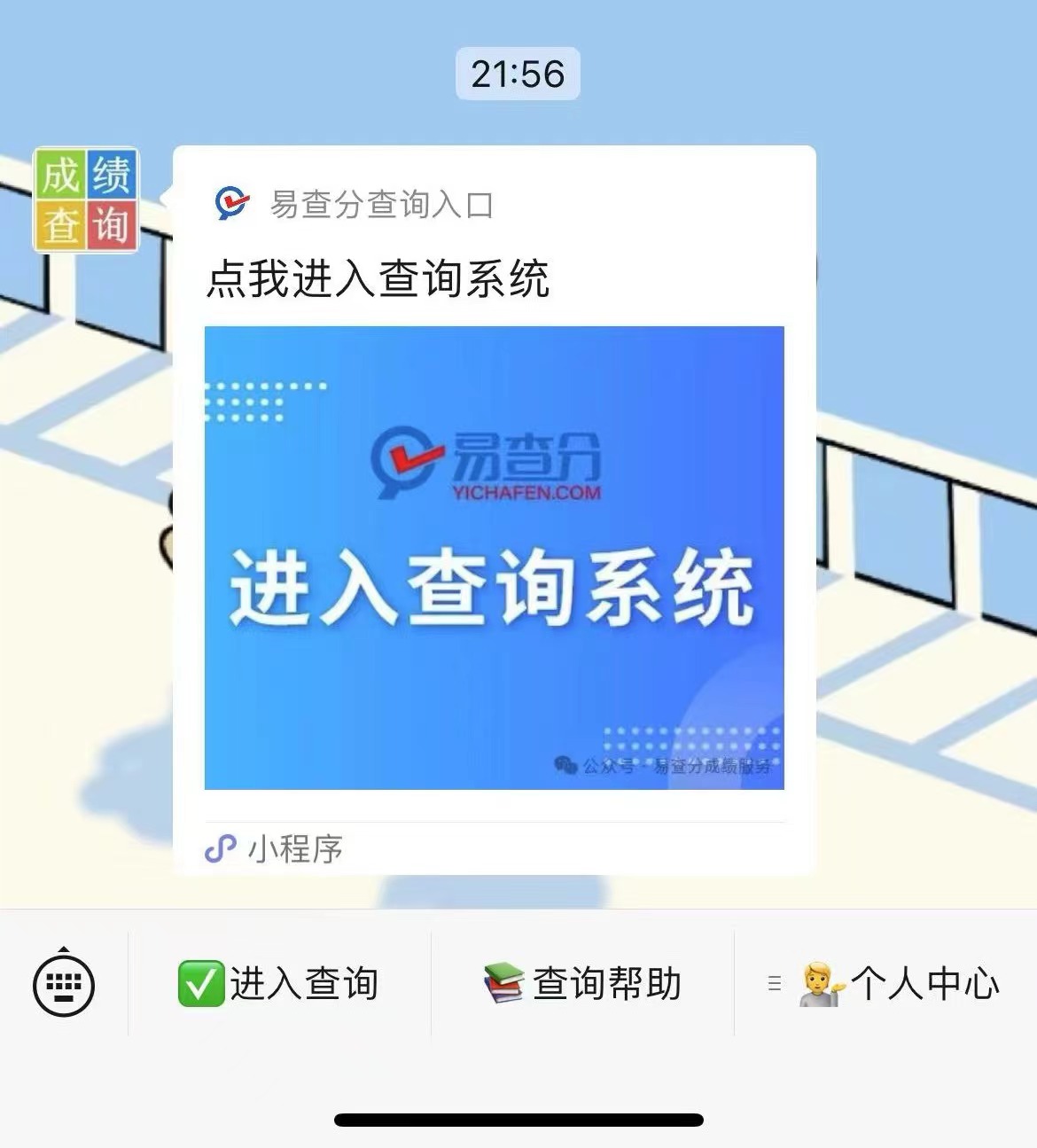Tap the 成绩查询 account avatar icon
Image resolution: width=1037 pixels, height=1148 pixels.
pos(86,199)
